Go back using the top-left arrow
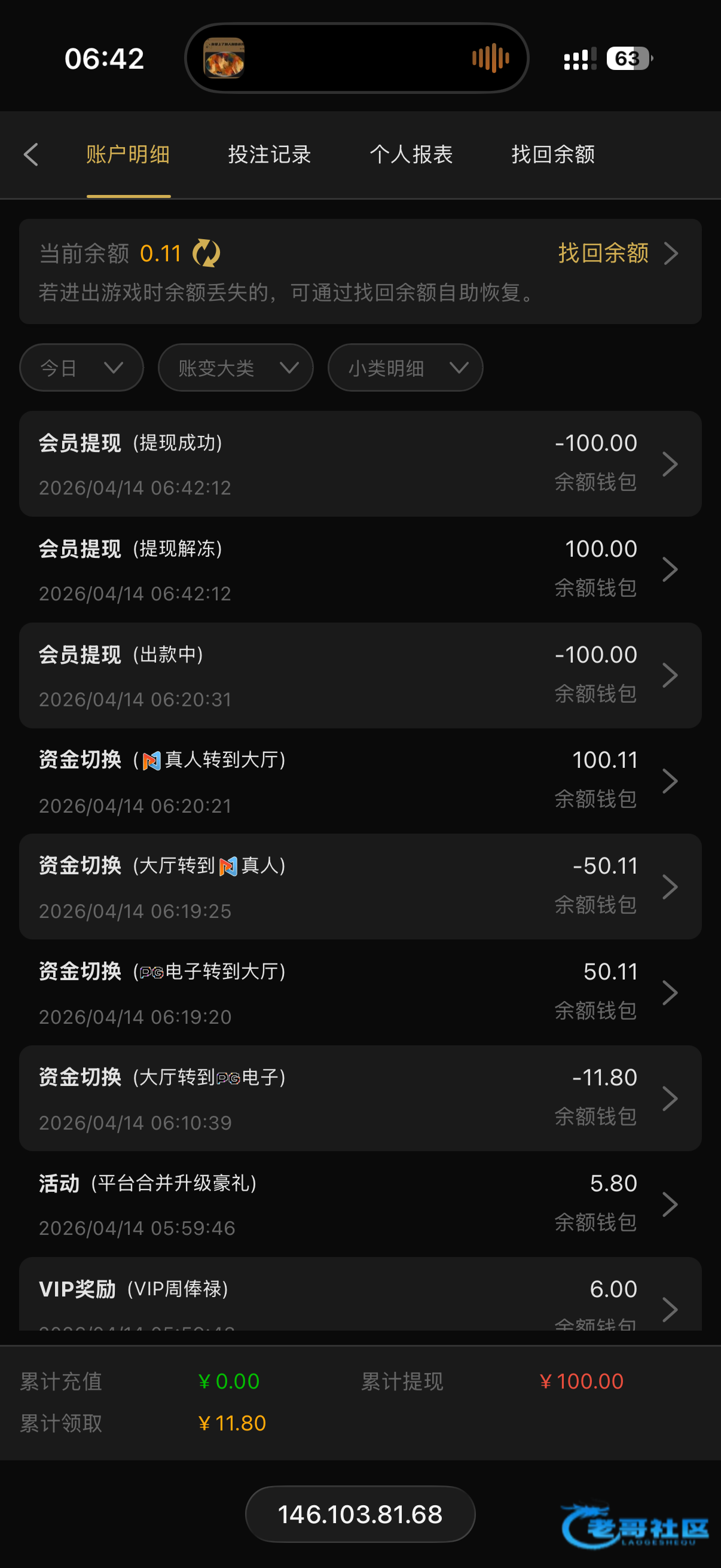Image resolution: width=721 pixels, height=1568 pixels. click(x=31, y=155)
